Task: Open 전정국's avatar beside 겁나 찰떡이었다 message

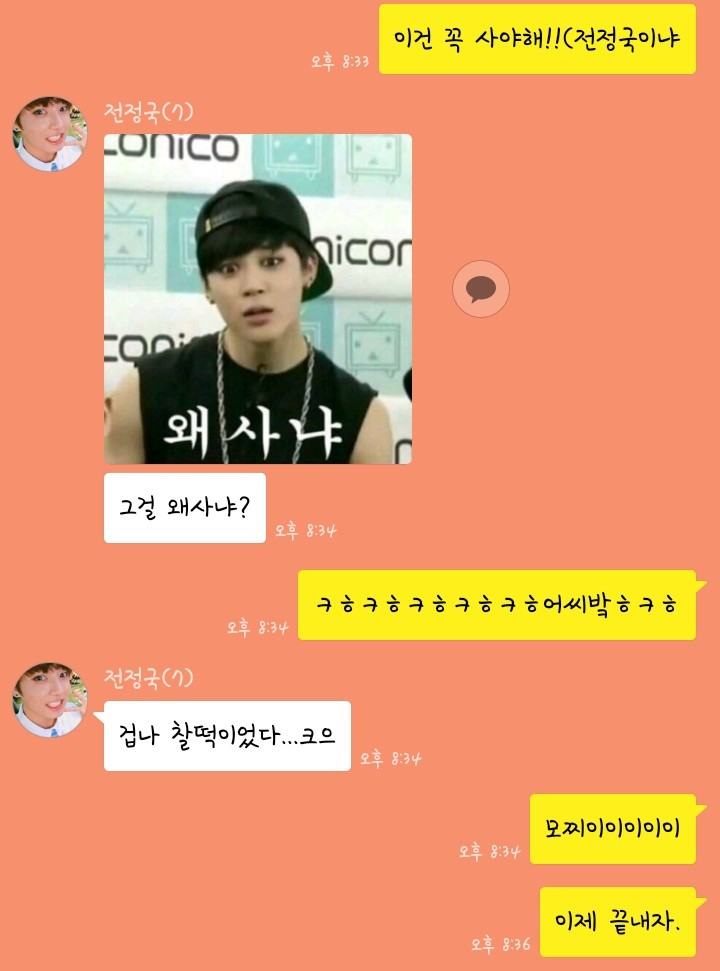Action: pyautogui.click(x=49, y=699)
